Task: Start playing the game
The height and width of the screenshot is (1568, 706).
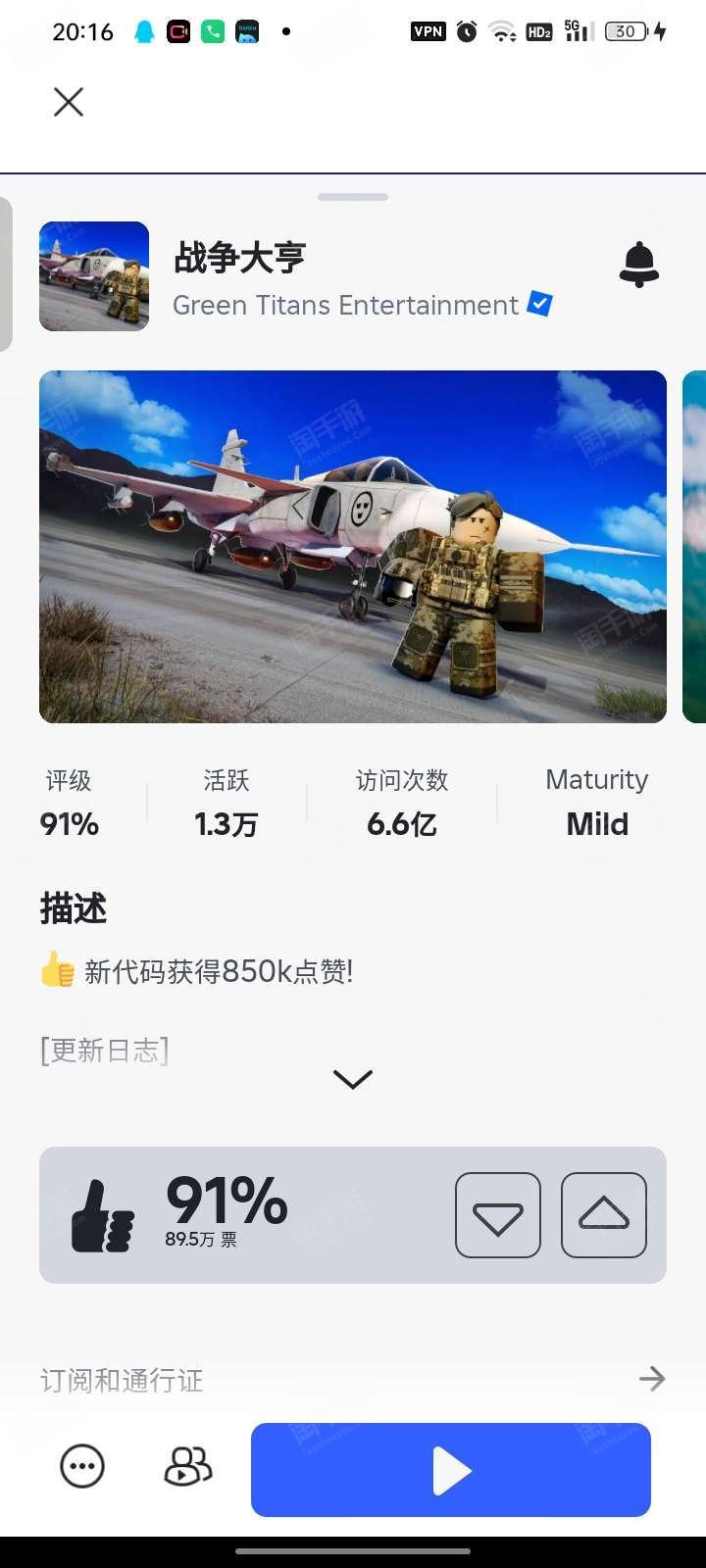Action: [451, 1470]
